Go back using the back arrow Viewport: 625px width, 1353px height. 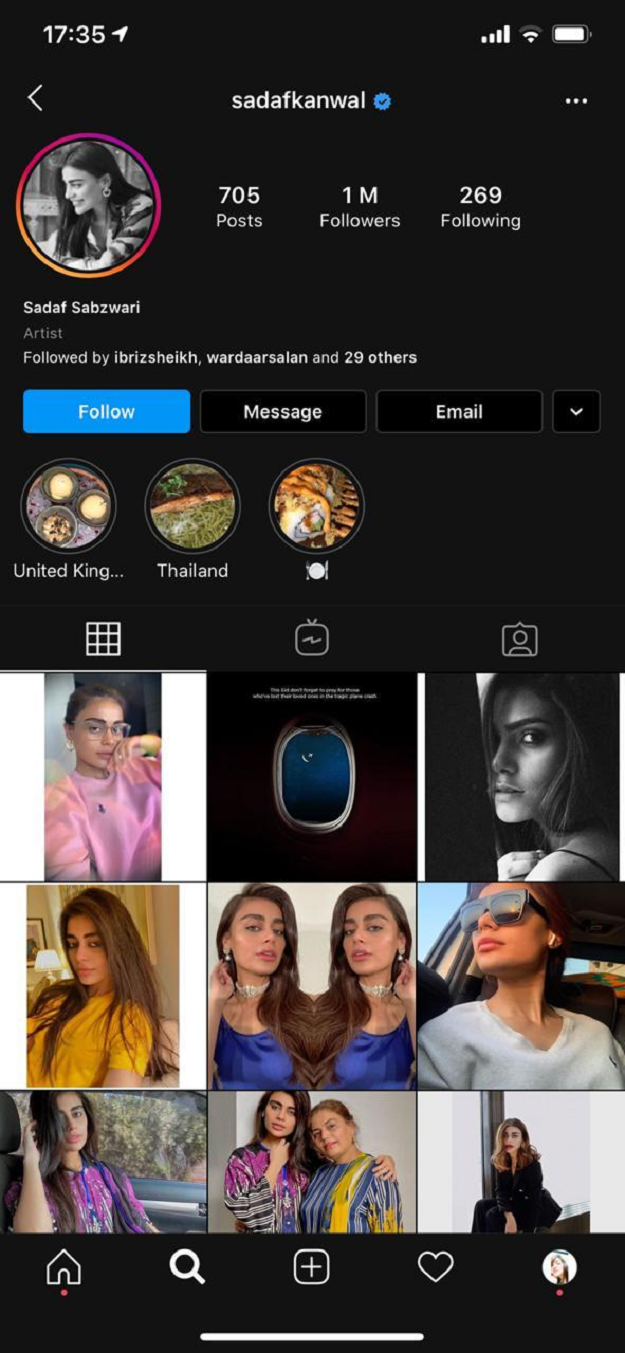[35, 98]
